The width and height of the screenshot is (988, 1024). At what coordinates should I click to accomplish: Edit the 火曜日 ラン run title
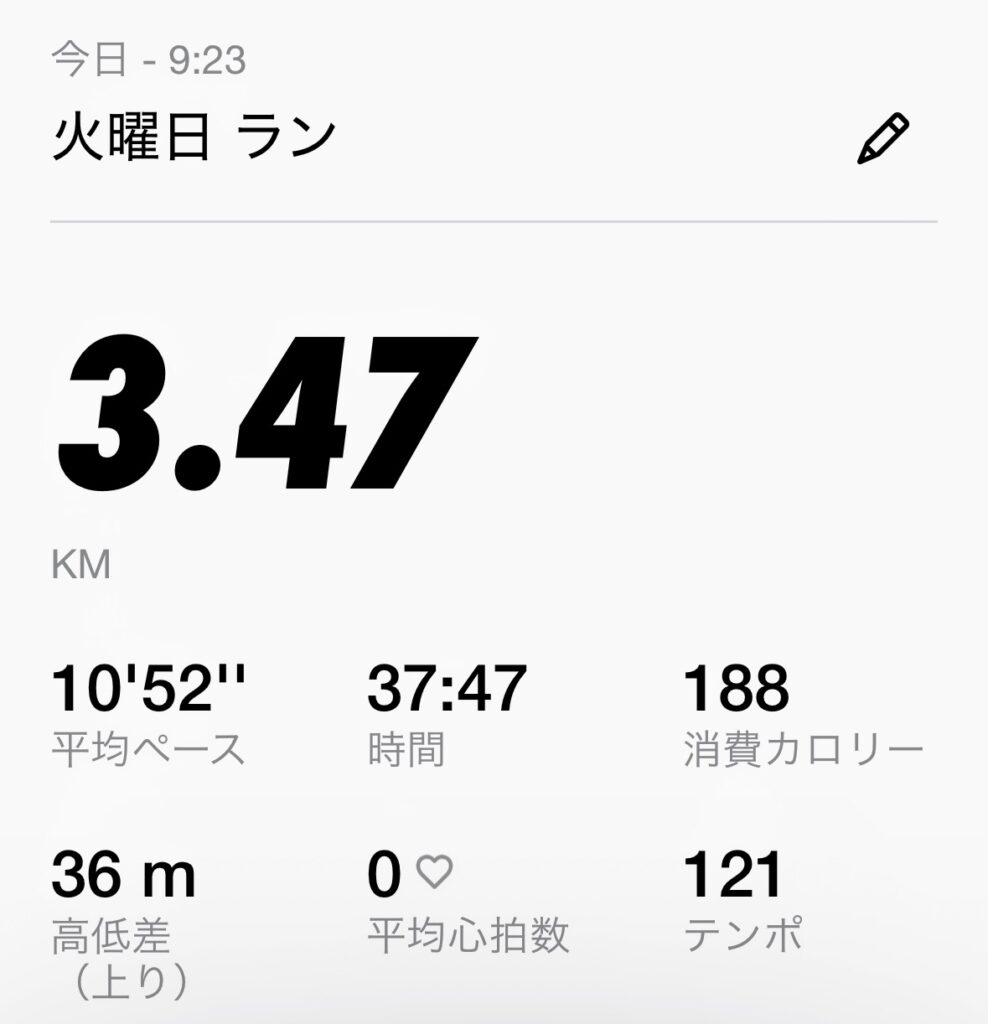pyautogui.click(x=883, y=140)
